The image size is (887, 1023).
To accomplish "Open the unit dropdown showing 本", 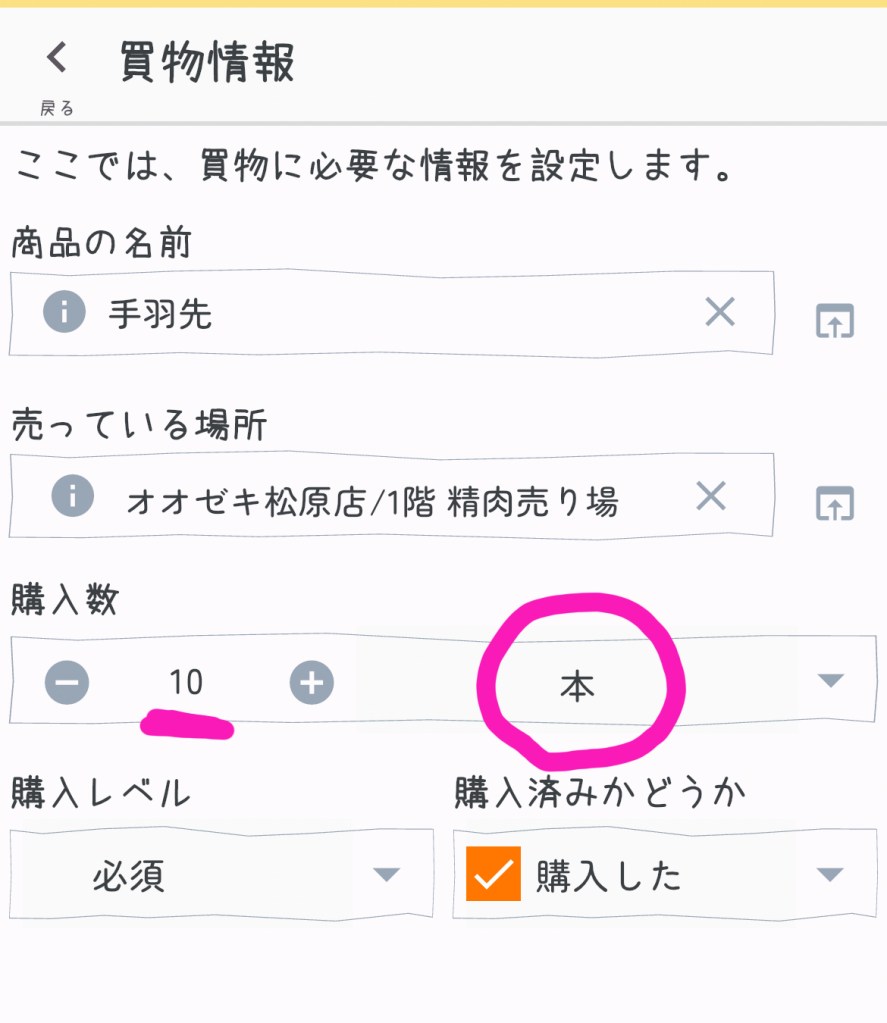I will (600, 684).
